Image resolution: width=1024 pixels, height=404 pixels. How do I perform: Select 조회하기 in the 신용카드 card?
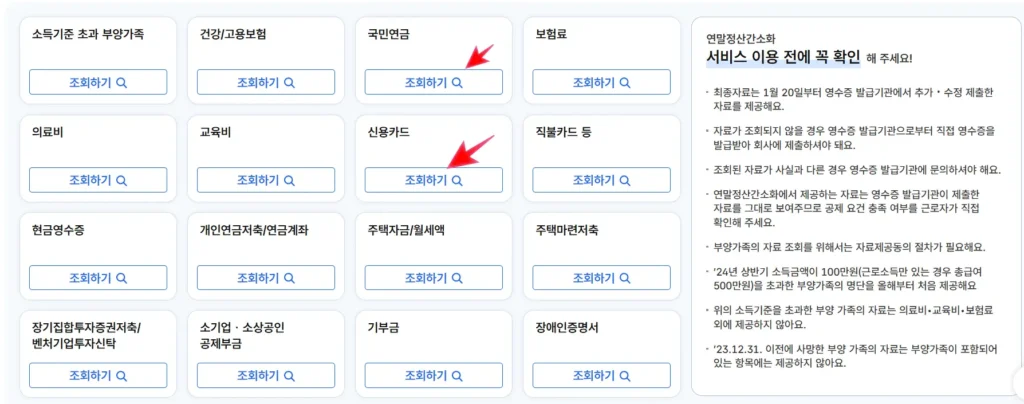point(433,180)
